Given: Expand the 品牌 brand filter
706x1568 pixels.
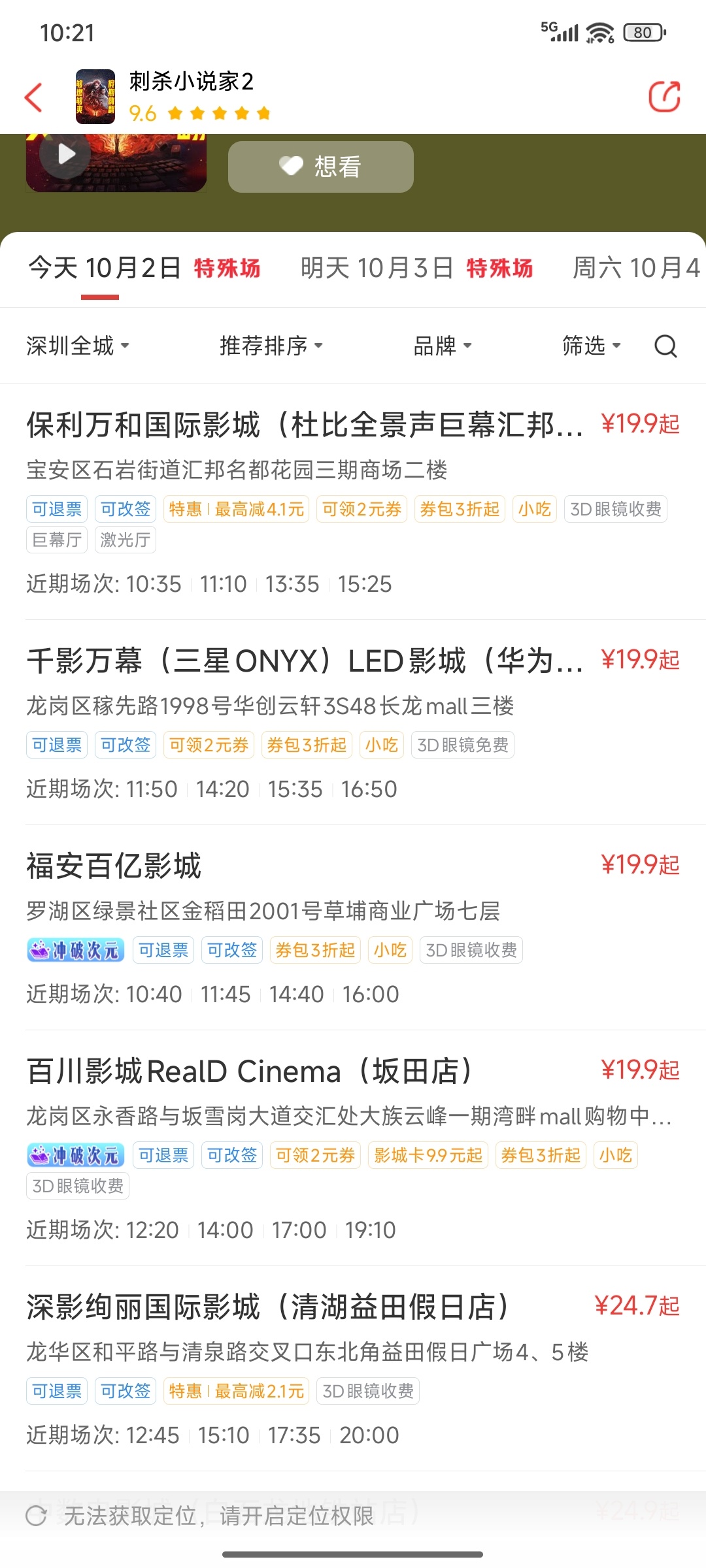Looking at the screenshot, I should (443, 346).
